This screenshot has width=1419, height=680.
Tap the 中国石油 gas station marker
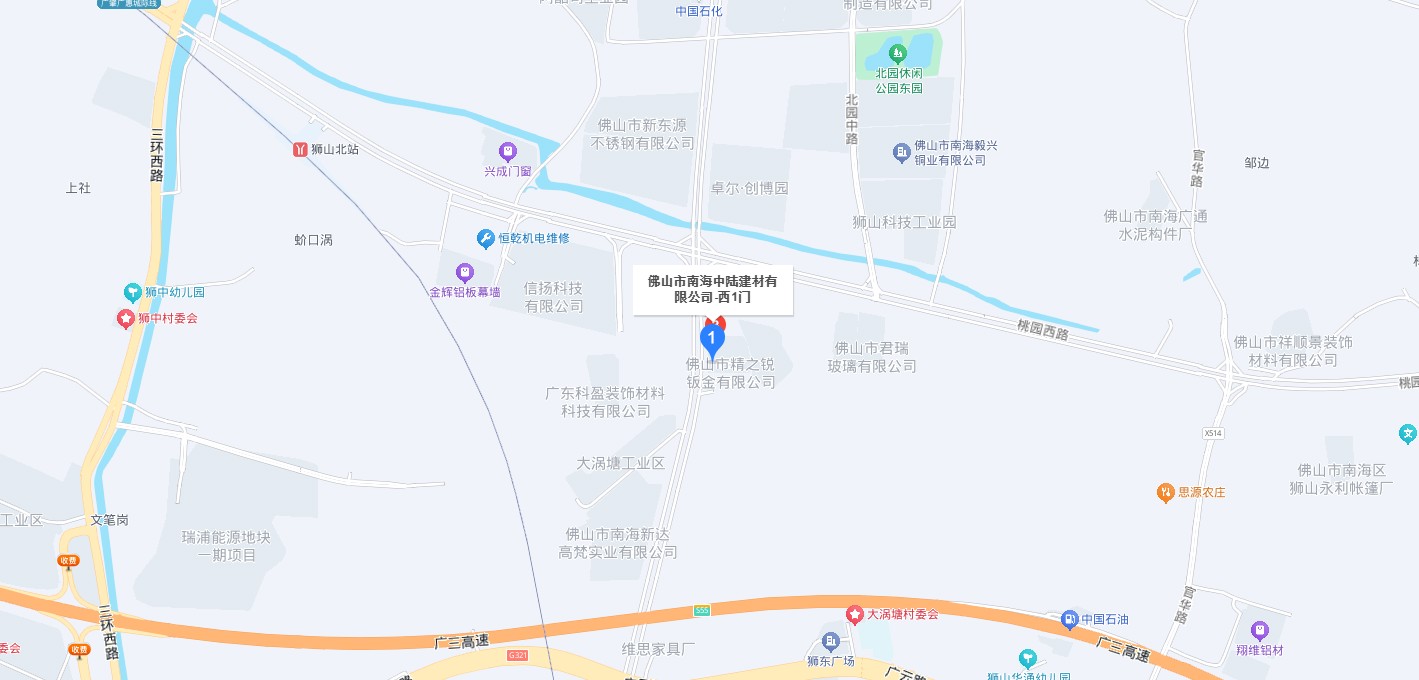(x=1069, y=620)
